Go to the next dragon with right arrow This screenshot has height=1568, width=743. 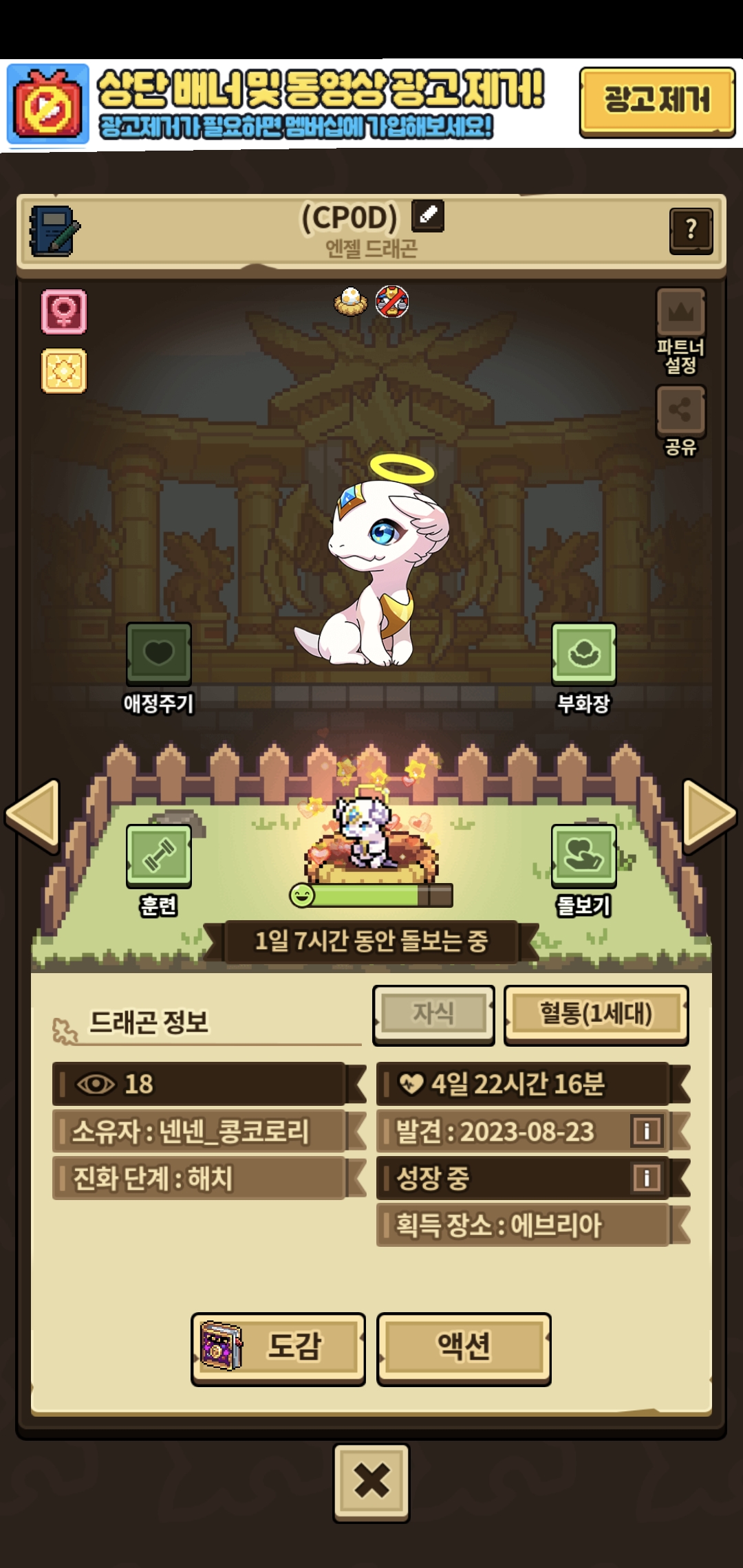[x=709, y=814]
